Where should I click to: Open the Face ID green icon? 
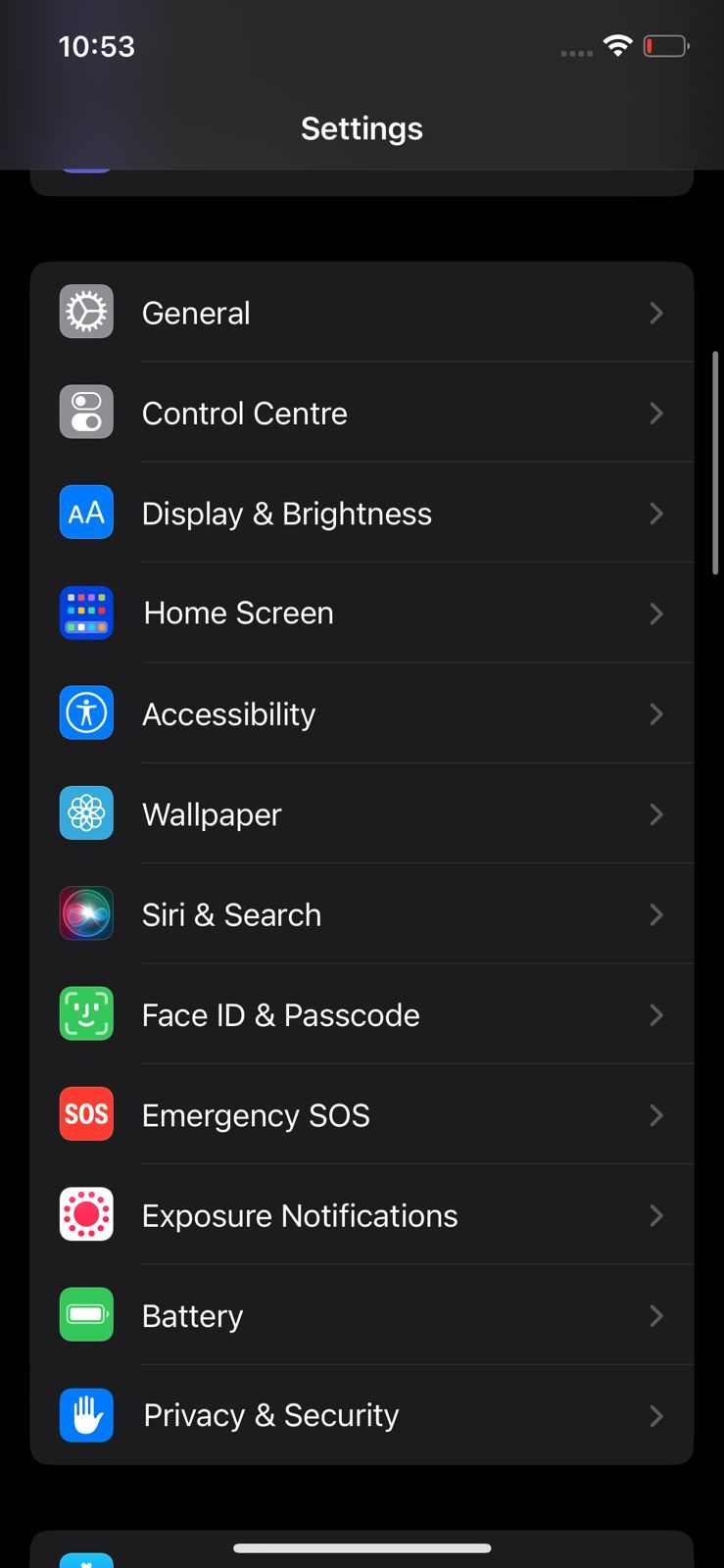(86, 1013)
